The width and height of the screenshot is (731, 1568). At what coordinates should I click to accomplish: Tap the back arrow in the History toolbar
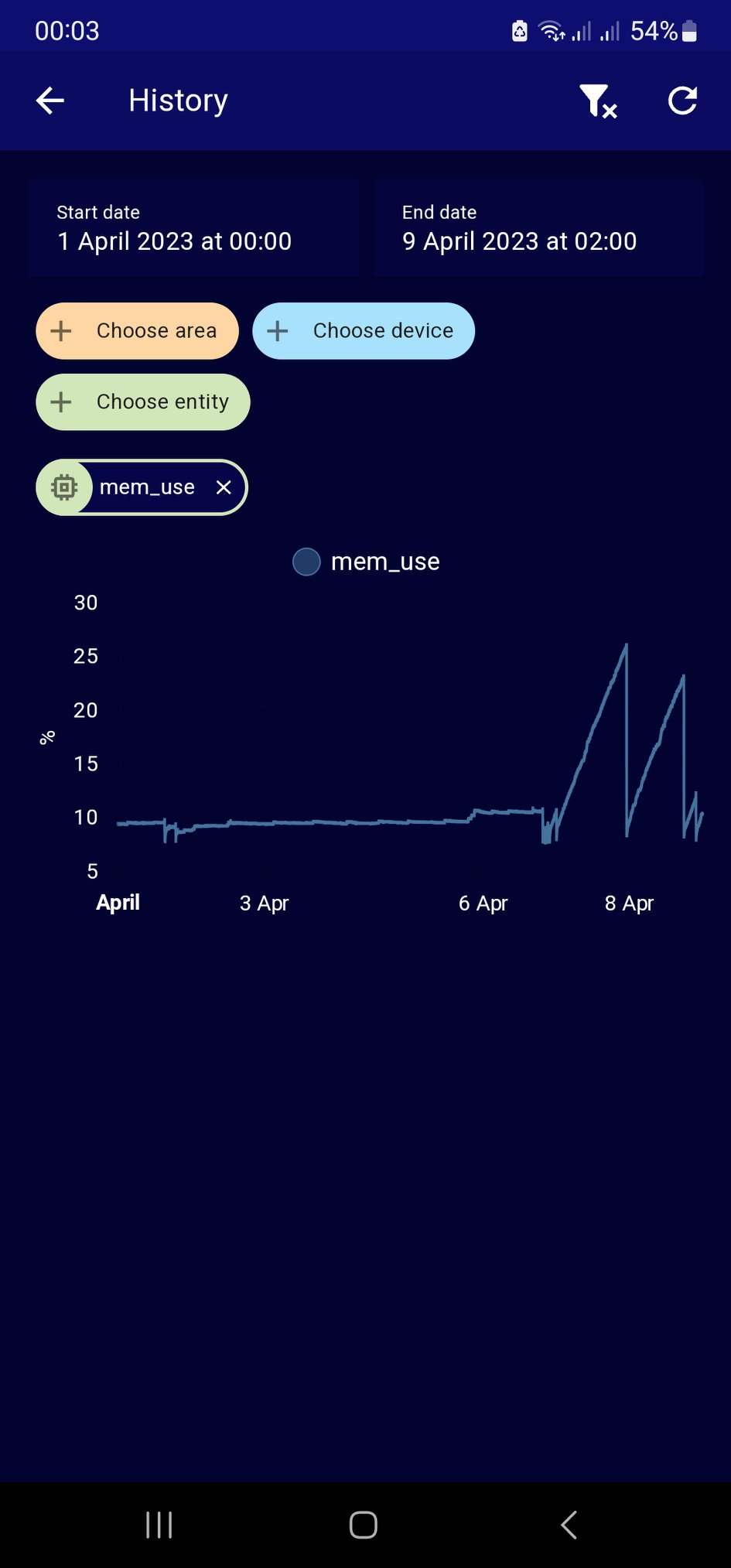click(49, 101)
